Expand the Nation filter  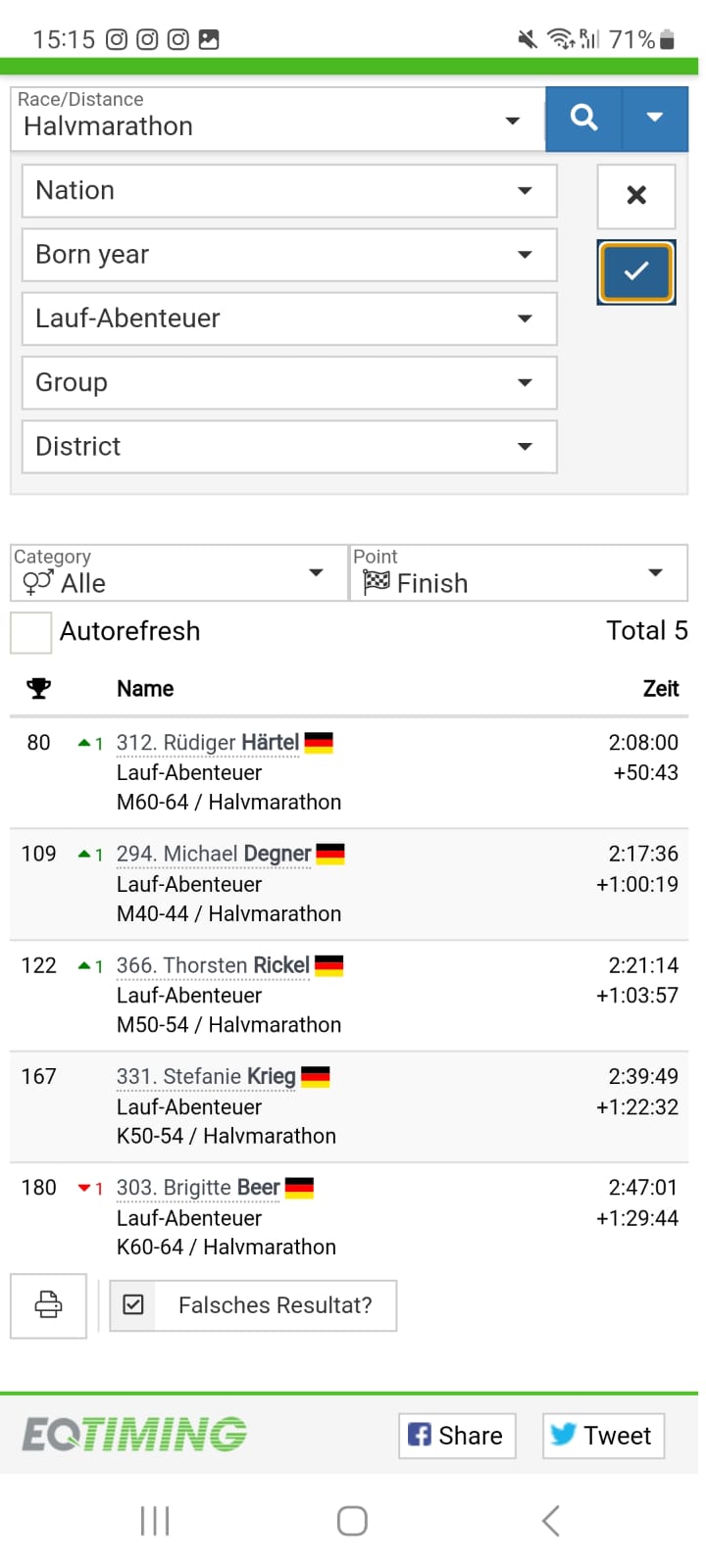click(289, 190)
